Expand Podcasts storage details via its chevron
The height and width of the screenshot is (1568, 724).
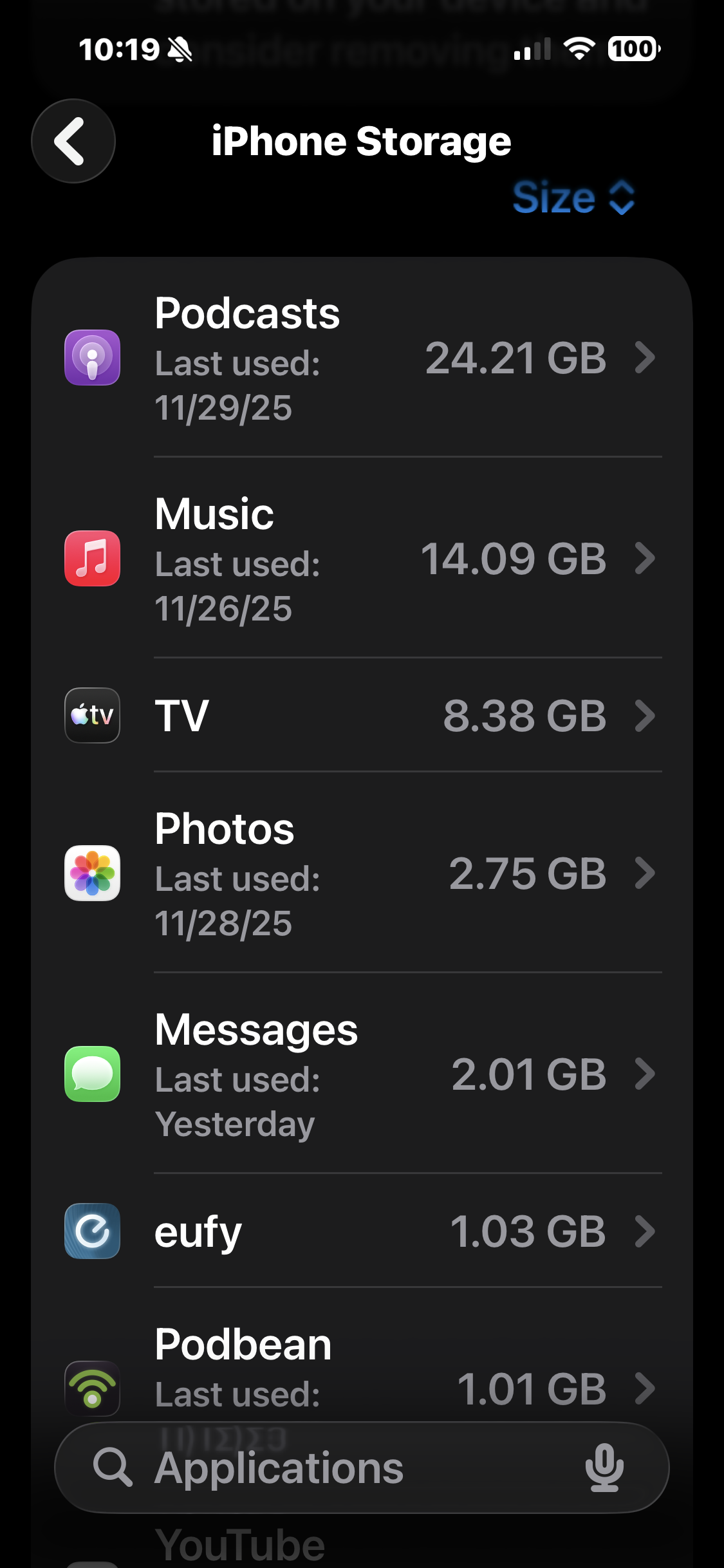pos(644,359)
